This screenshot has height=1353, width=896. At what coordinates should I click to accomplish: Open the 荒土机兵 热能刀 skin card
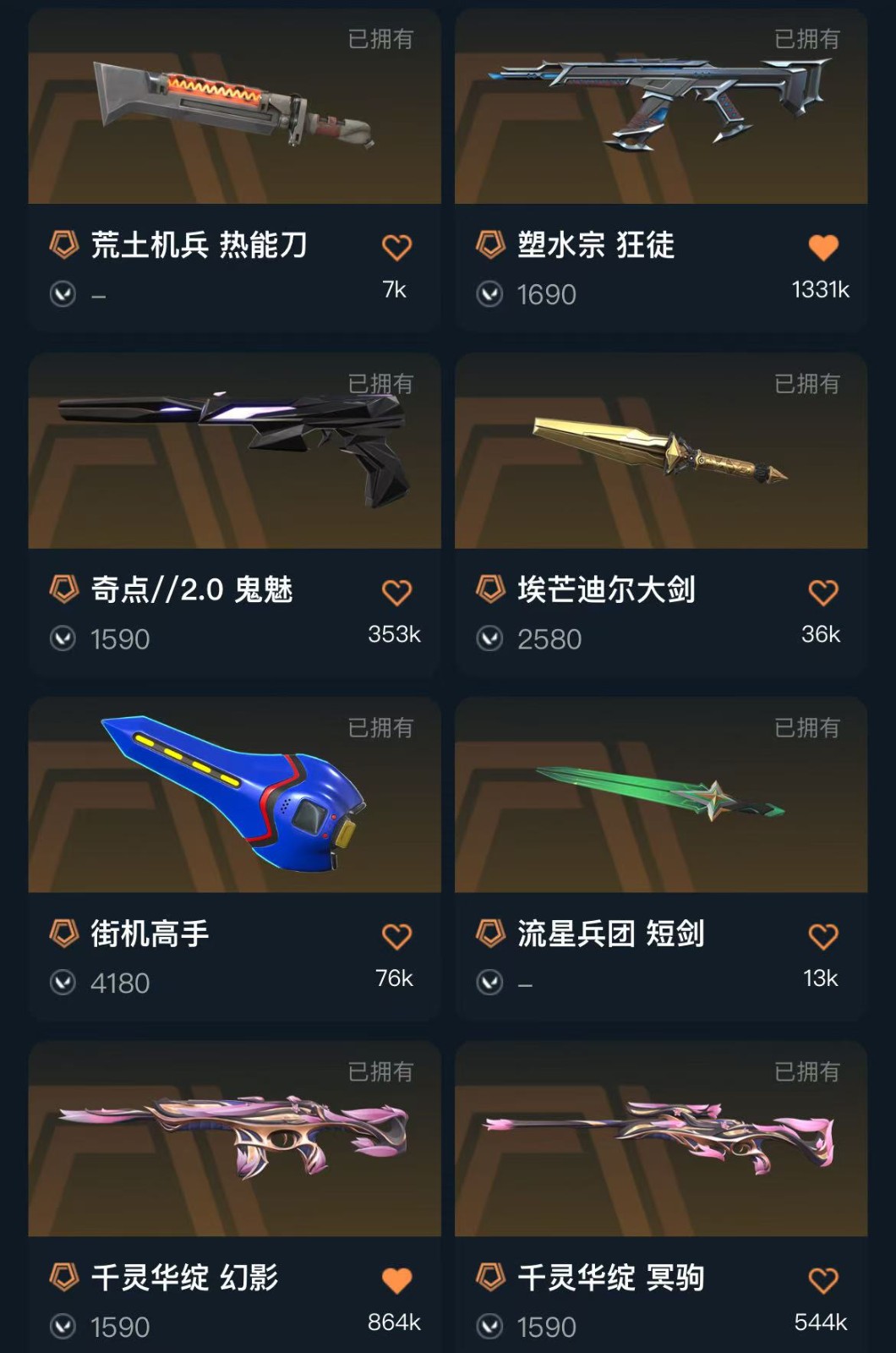(234, 110)
